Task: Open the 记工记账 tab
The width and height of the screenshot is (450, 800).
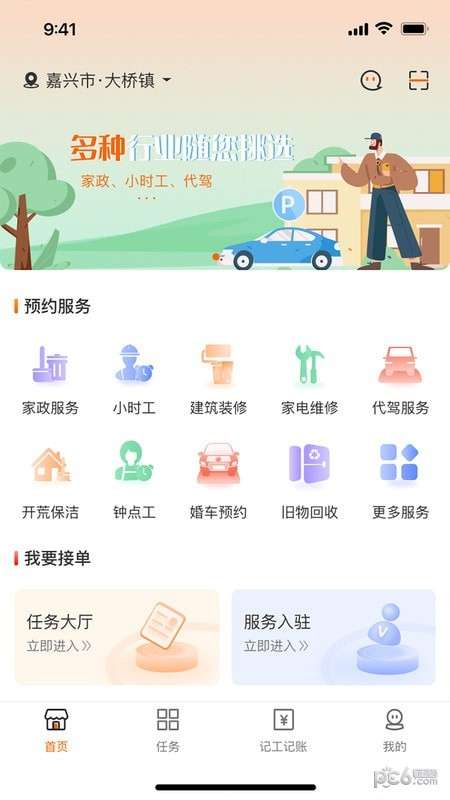Action: (x=283, y=731)
